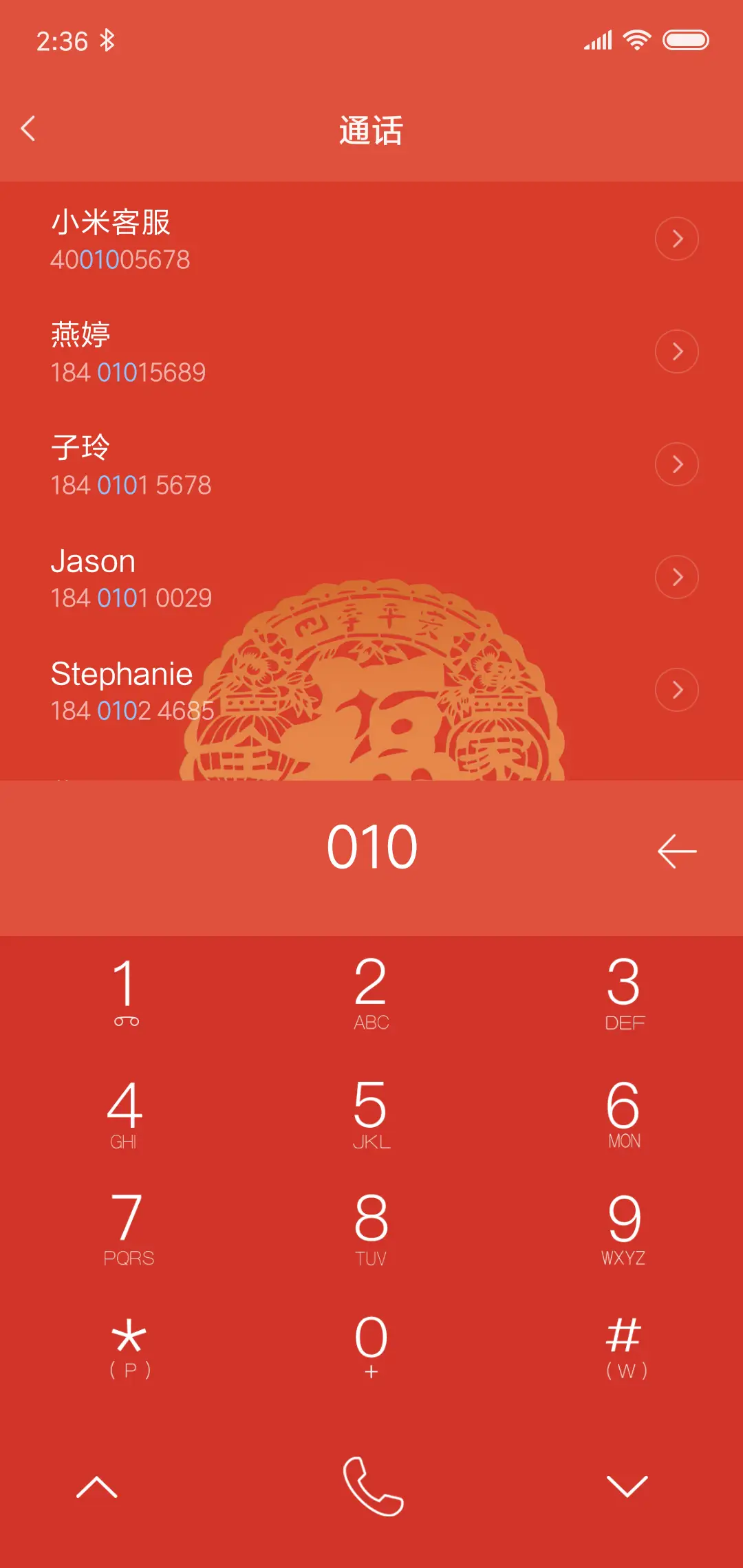Select the 通话 title at the top
The image size is (743, 1568).
(371, 131)
